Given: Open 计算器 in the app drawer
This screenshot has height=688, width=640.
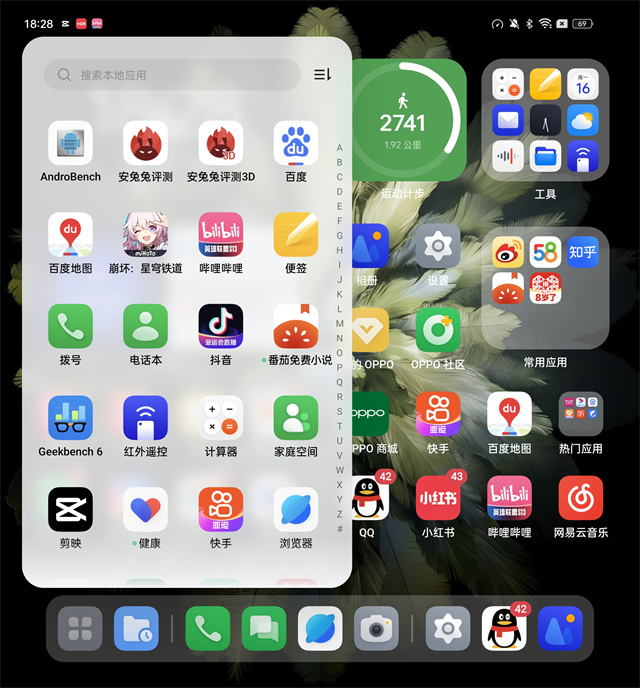Looking at the screenshot, I should 221,418.
